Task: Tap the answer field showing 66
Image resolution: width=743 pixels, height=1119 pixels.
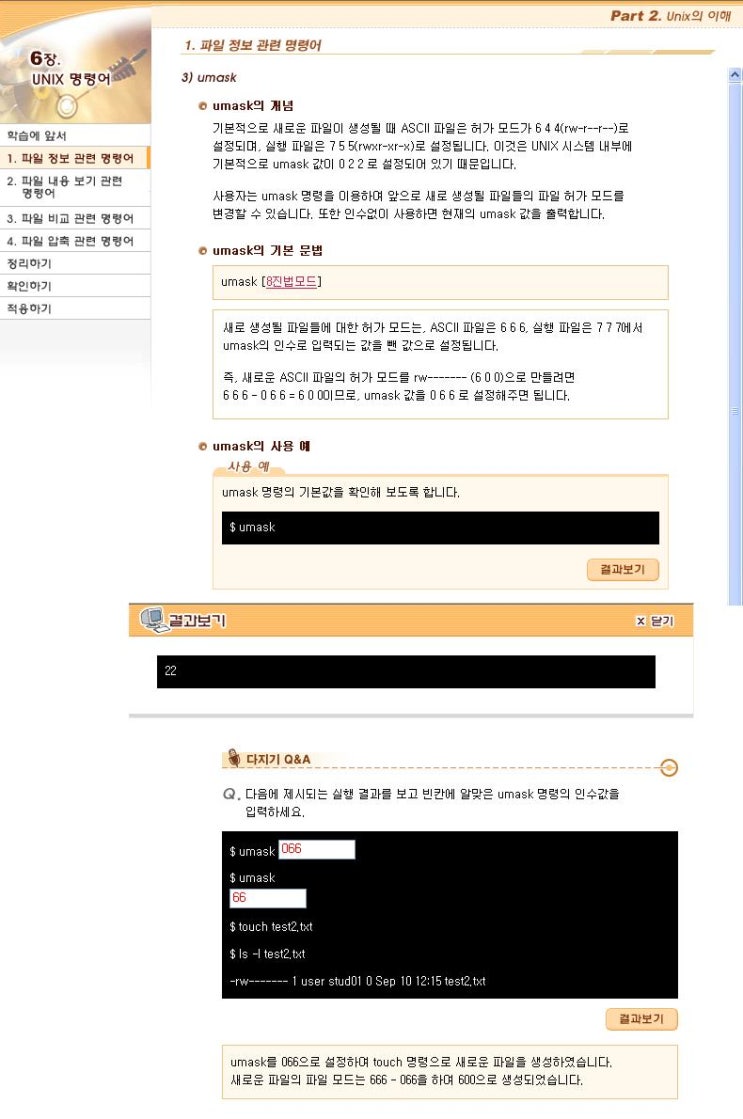Action: [x=267, y=898]
